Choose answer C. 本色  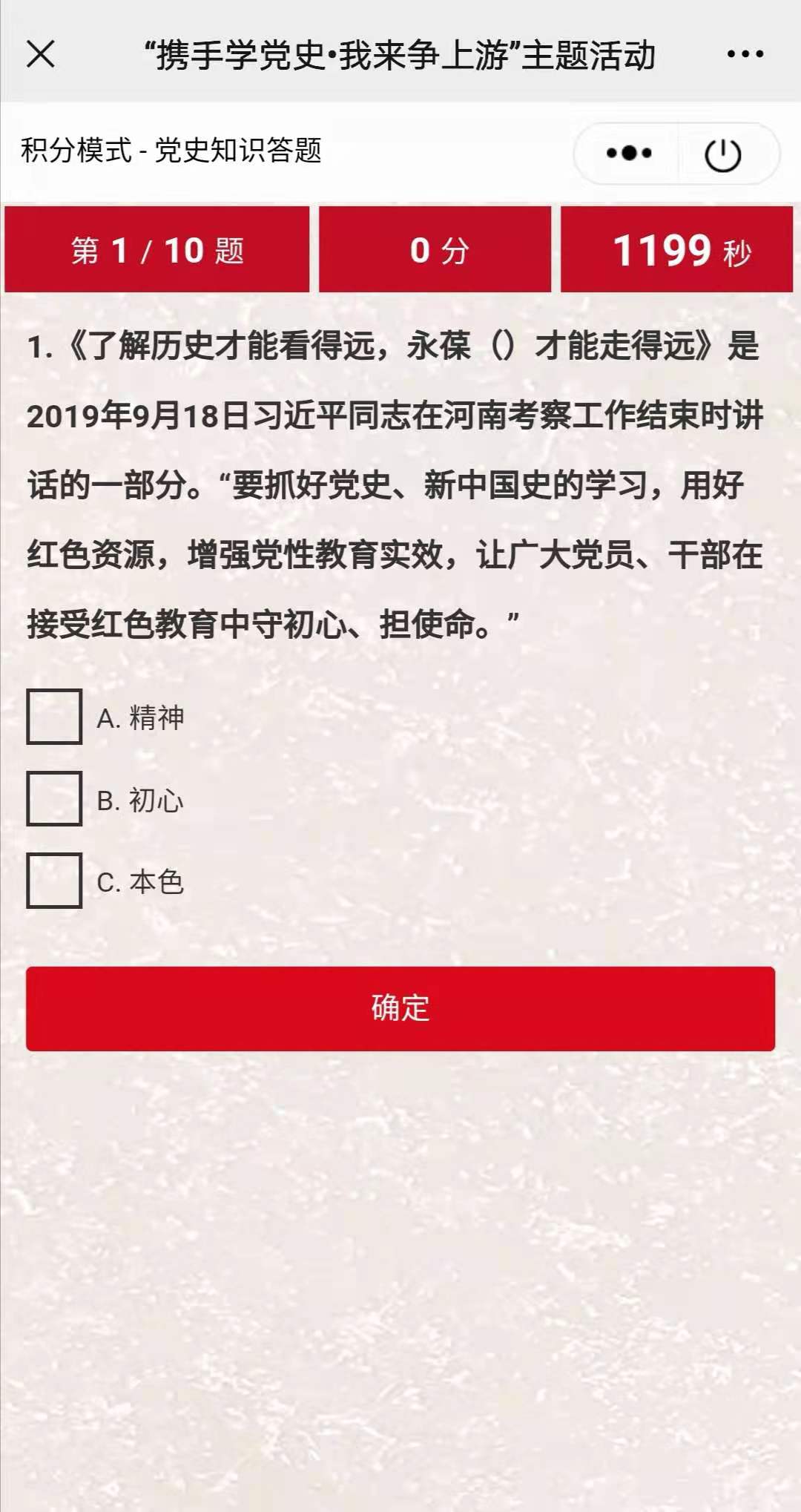tap(54, 881)
